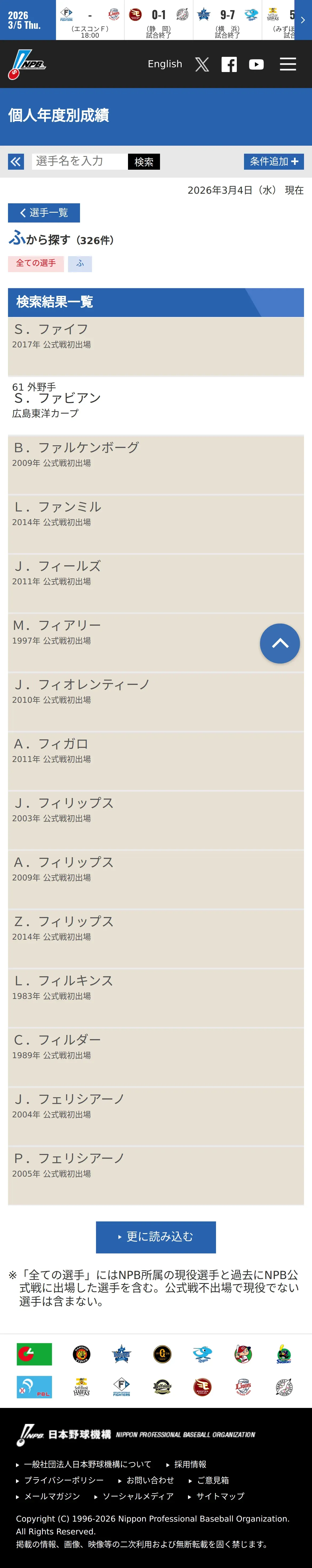This screenshot has height=1568, width=312.
Task: Go back to 選手一覧 player list
Action: click(44, 212)
